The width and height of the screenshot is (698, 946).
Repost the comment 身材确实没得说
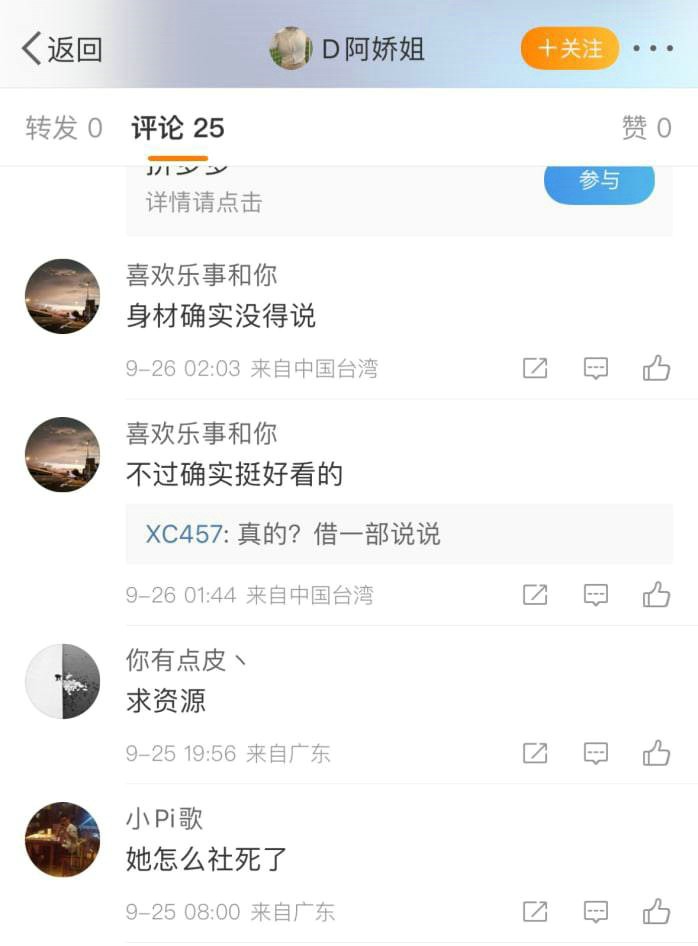535,369
